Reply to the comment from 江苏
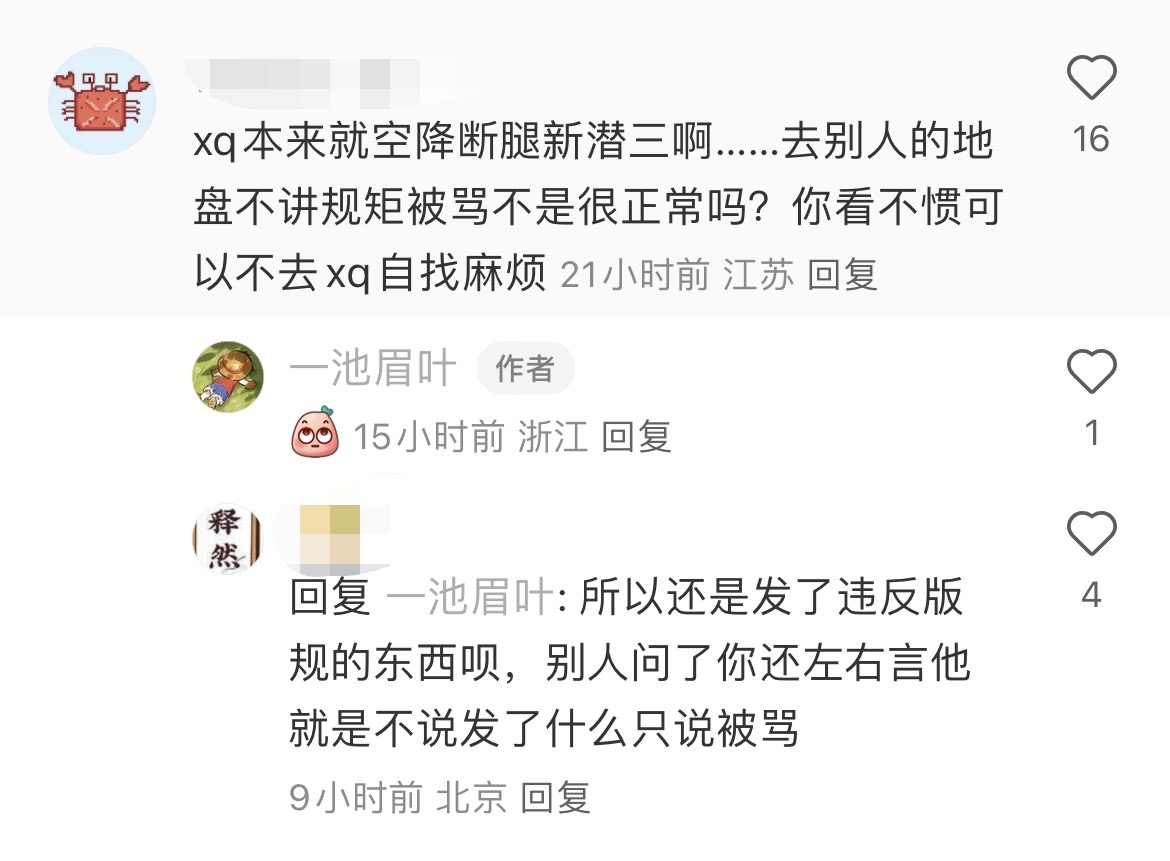The width and height of the screenshot is (1170, 861). [842, 274]
